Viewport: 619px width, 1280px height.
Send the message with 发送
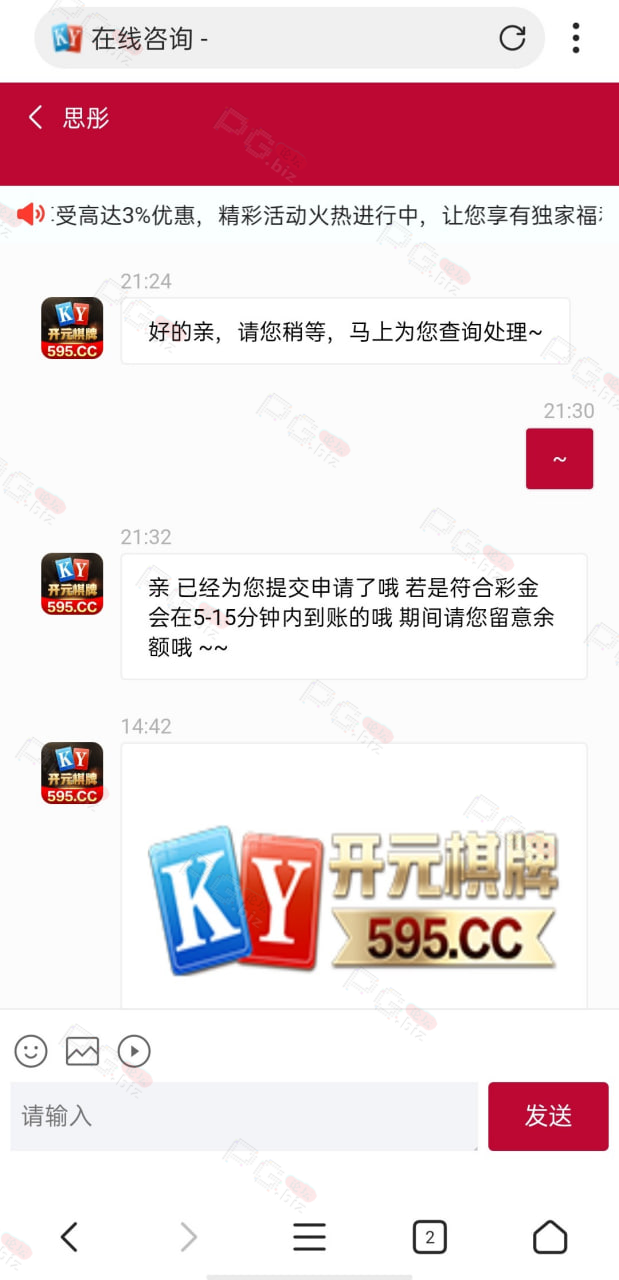point(548,1116)
